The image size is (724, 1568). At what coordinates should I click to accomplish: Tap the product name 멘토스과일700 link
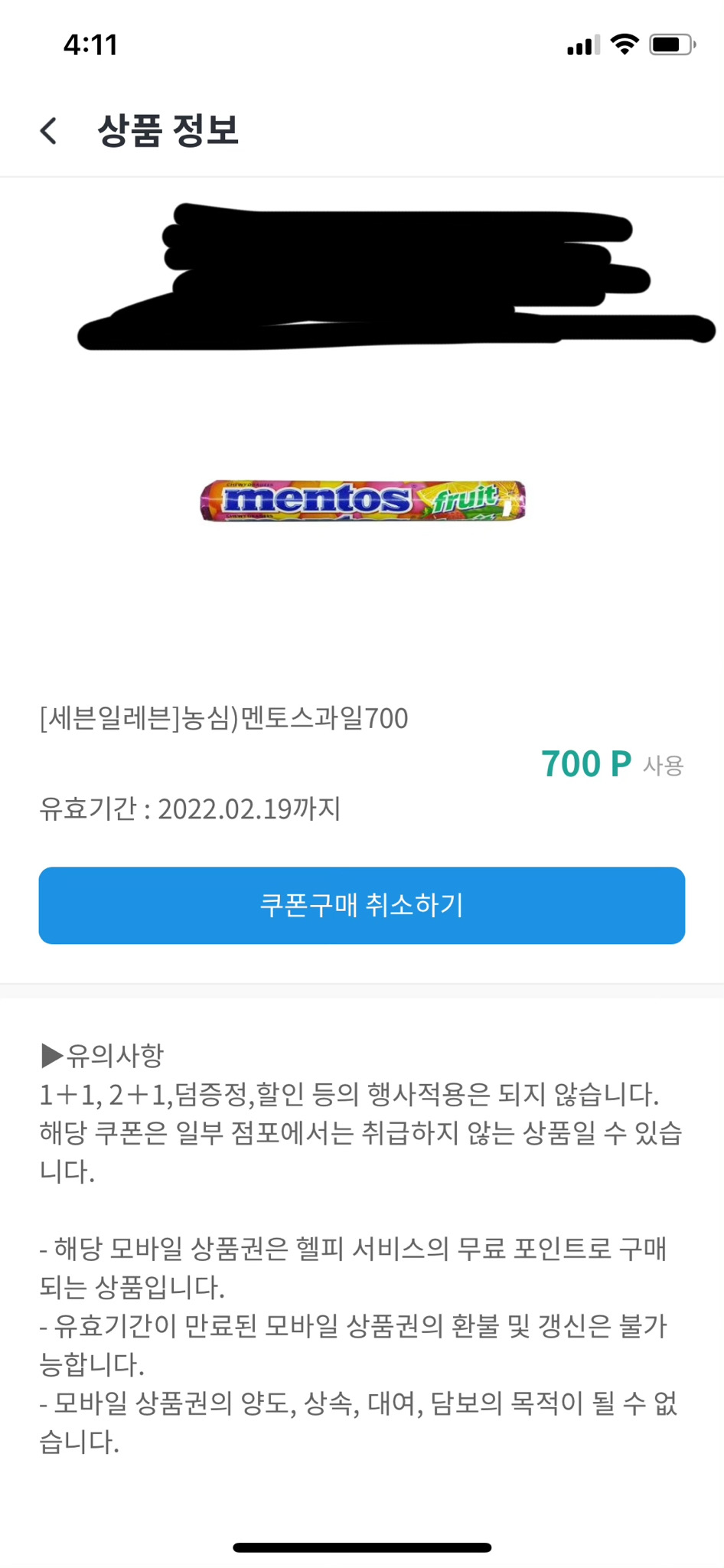tap(224, 719)
